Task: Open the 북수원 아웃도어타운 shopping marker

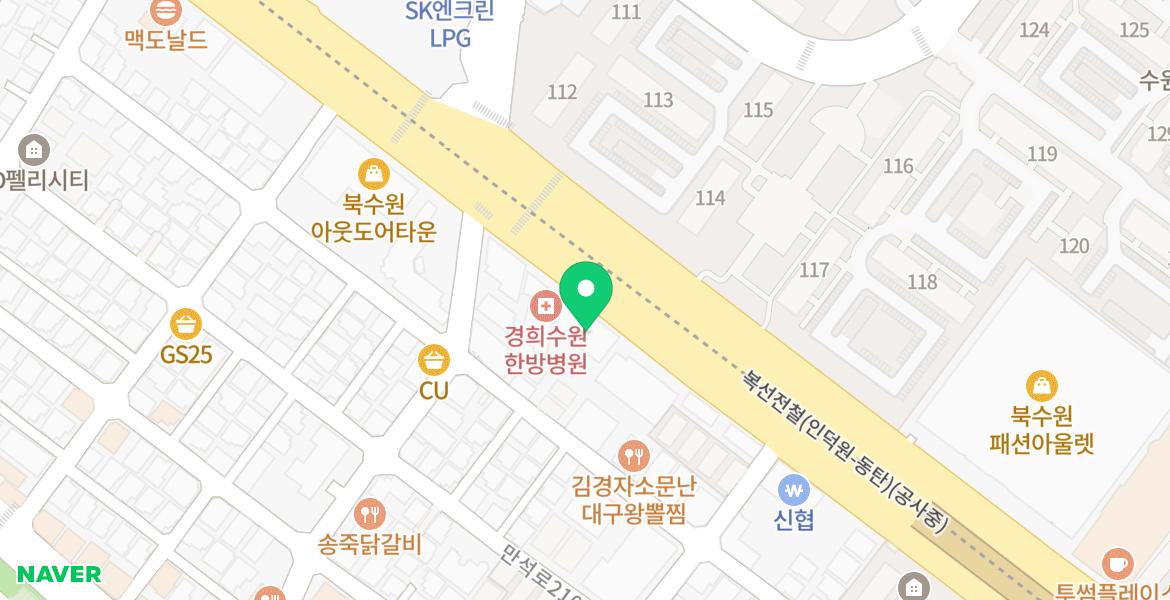Action: click(x=374, y=174)
